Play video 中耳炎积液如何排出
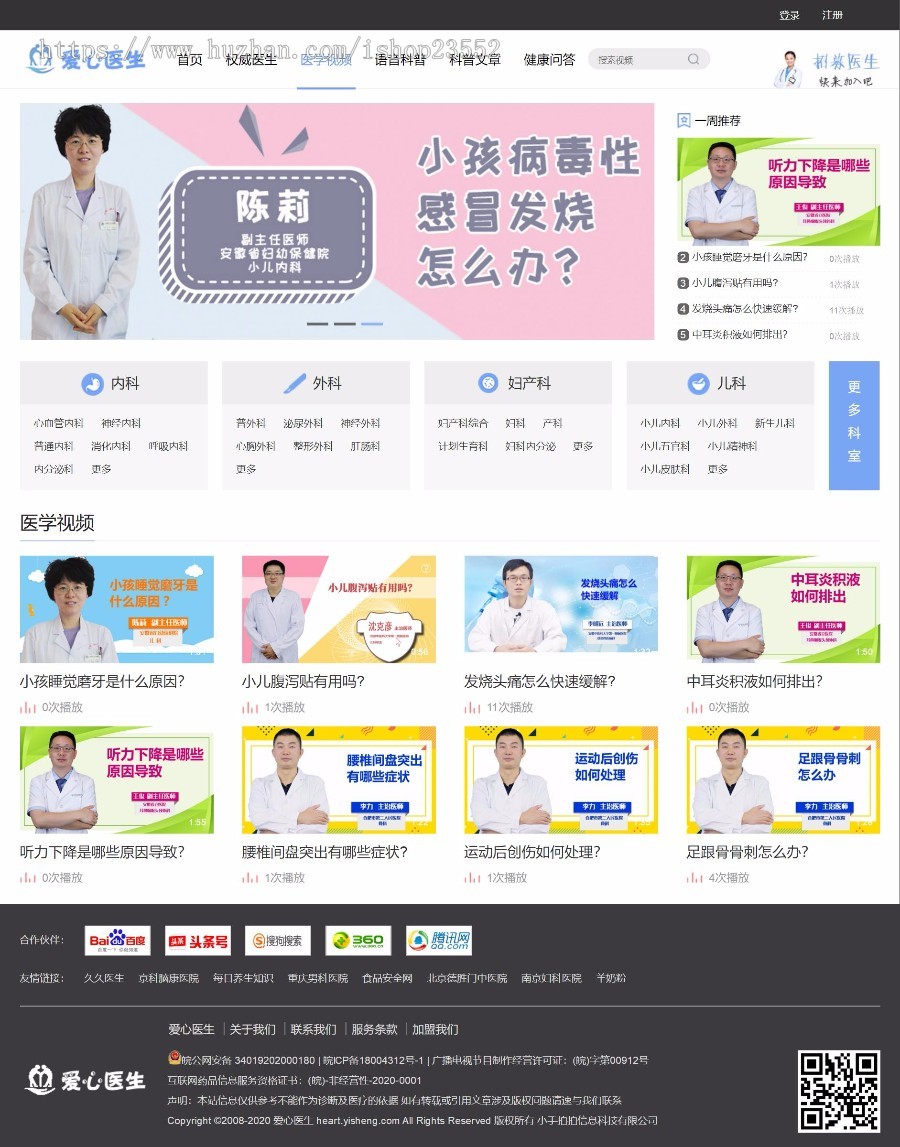The height and width of the screenshot is (1147, 900). tap(782, 609)
